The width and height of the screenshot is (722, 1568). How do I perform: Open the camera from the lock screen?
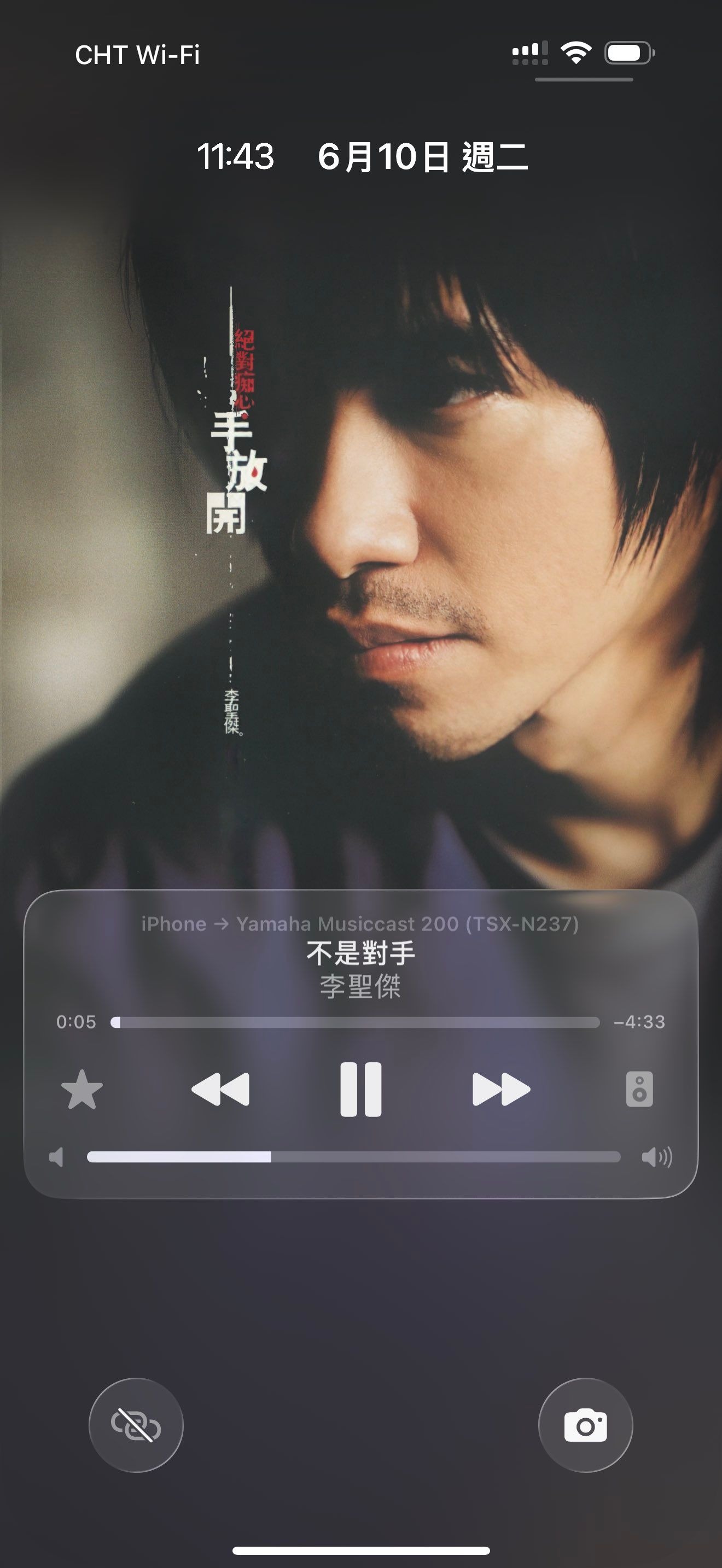[585, 1425]
